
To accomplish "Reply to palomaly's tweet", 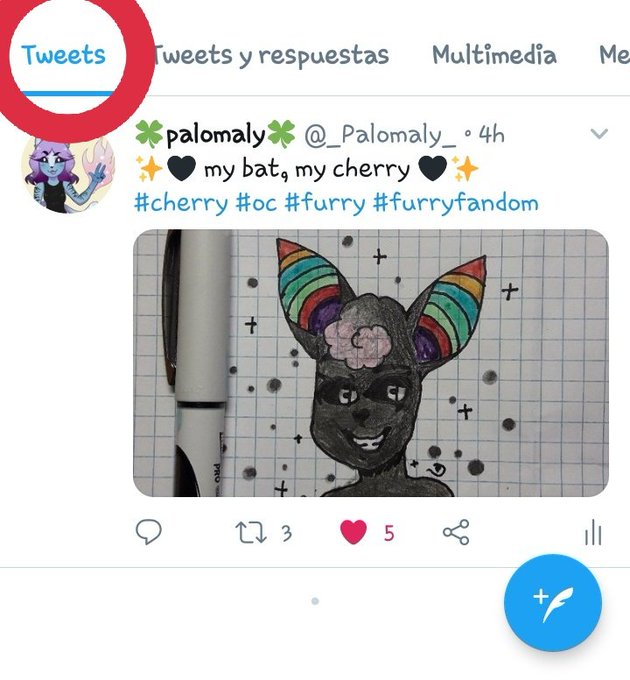I will coord(149,532).
